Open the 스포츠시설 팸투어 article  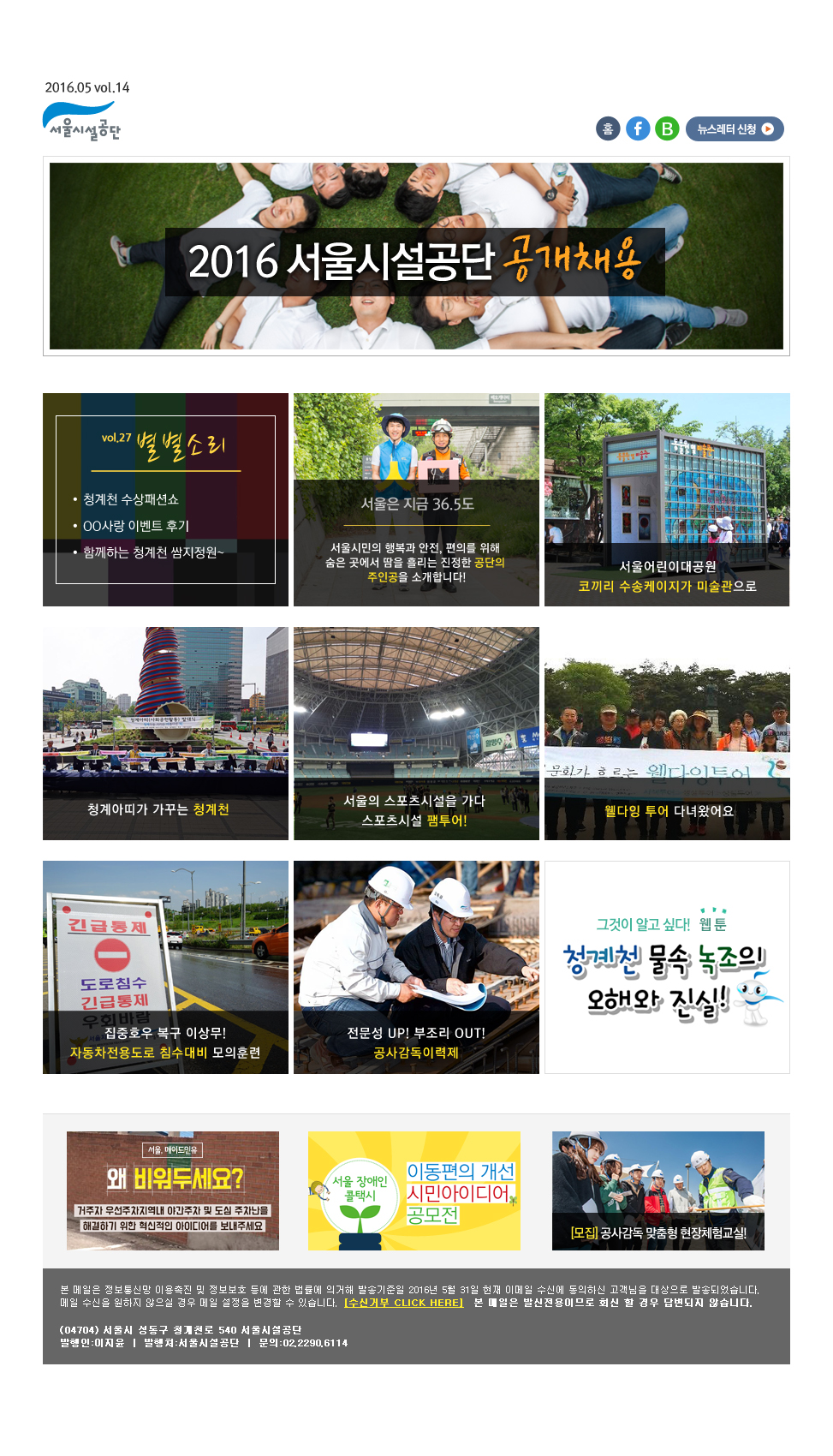(416, 733)
